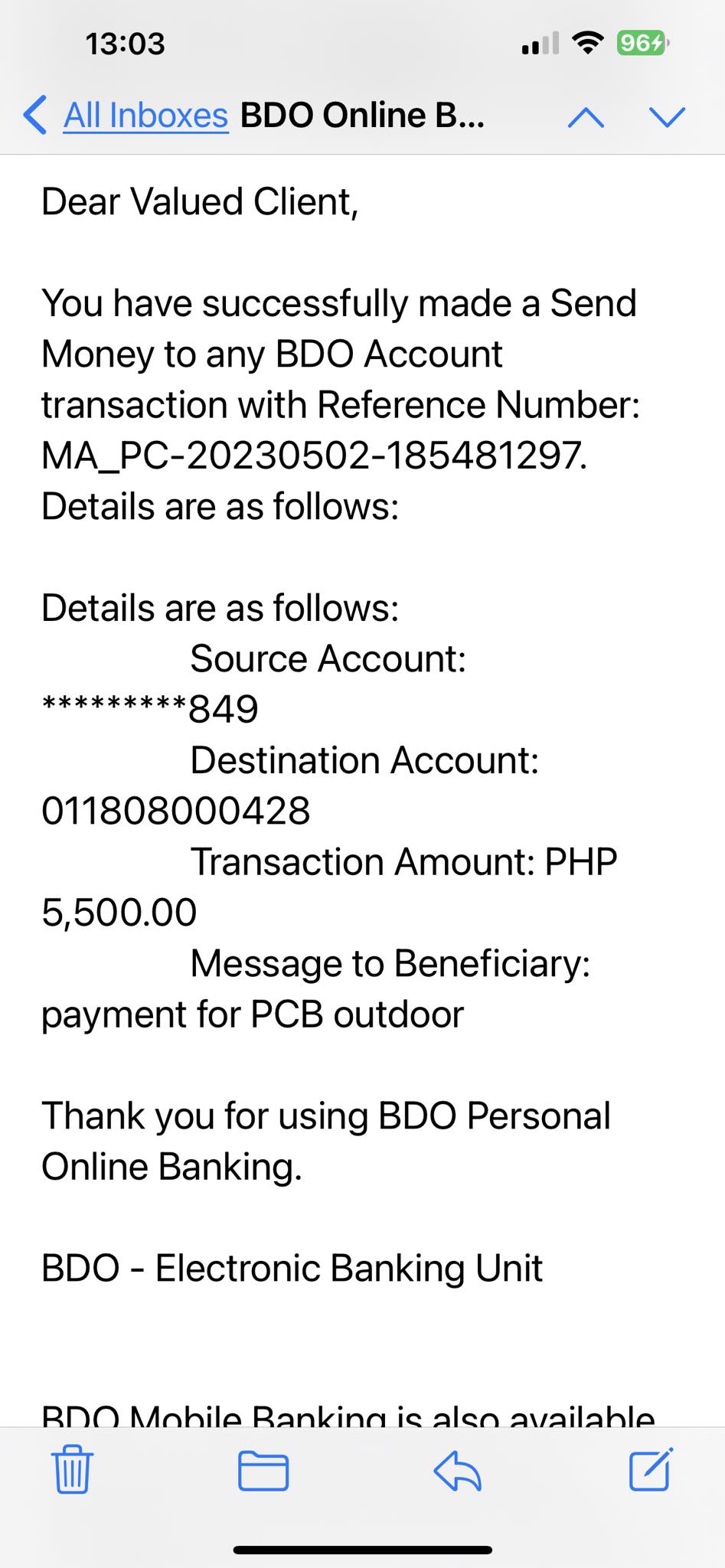Jump to the next email with down arrow

[667, 116]
